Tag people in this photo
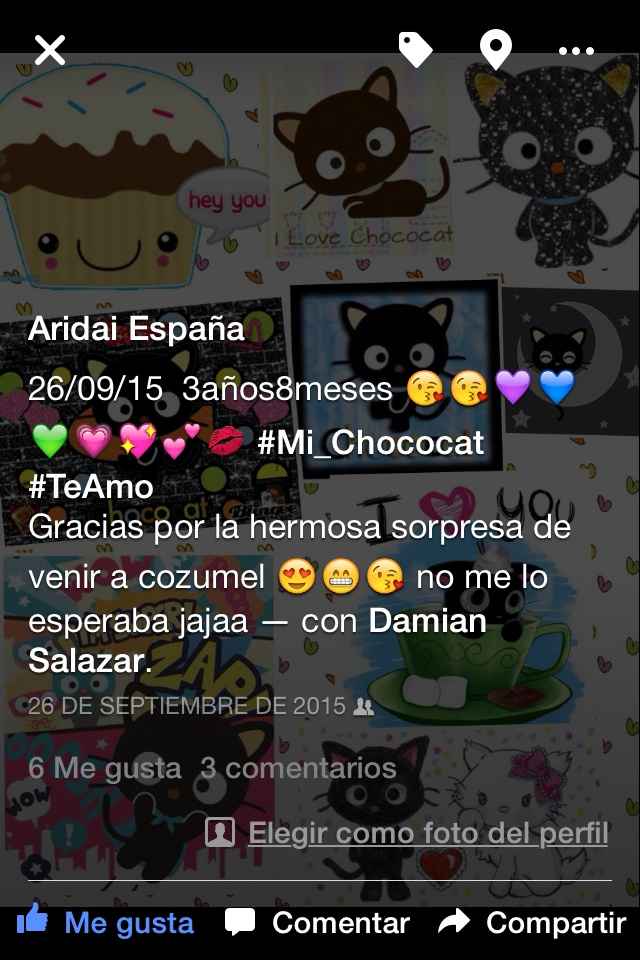The height and width of the screenshot is (960, 640). [x=415, y=49]
